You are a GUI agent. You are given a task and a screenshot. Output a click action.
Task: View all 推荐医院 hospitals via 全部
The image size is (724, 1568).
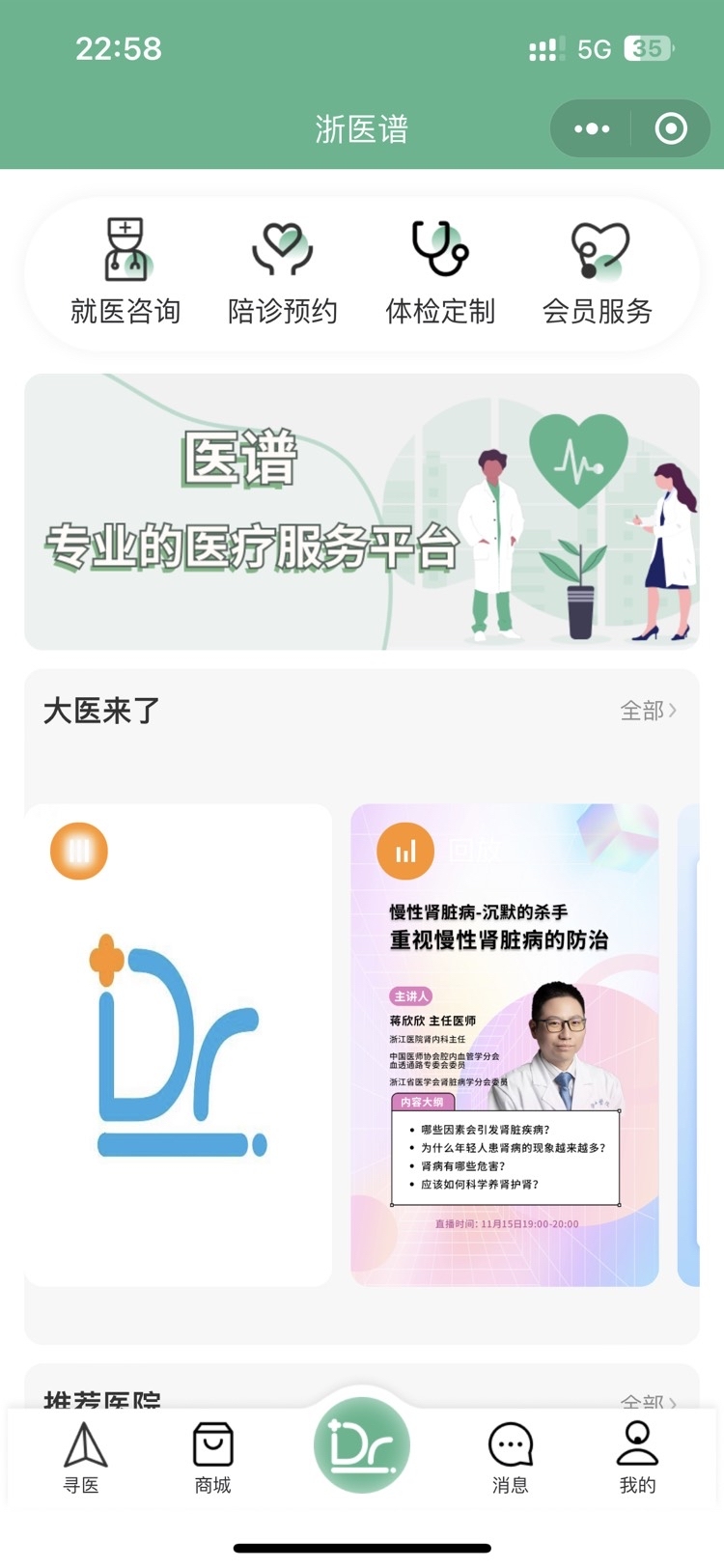click(x=648, y=1401)
